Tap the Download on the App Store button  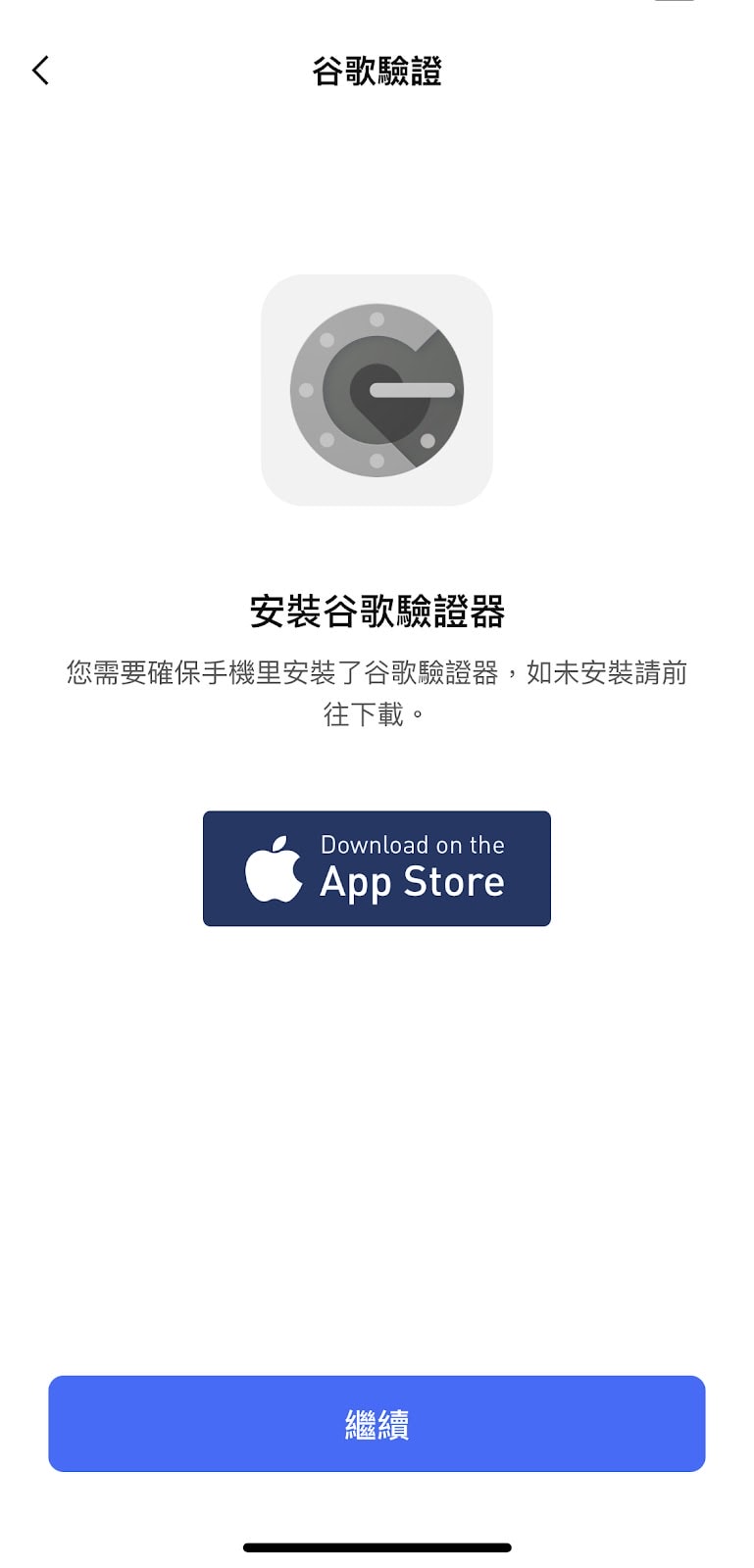click(377, 868)
